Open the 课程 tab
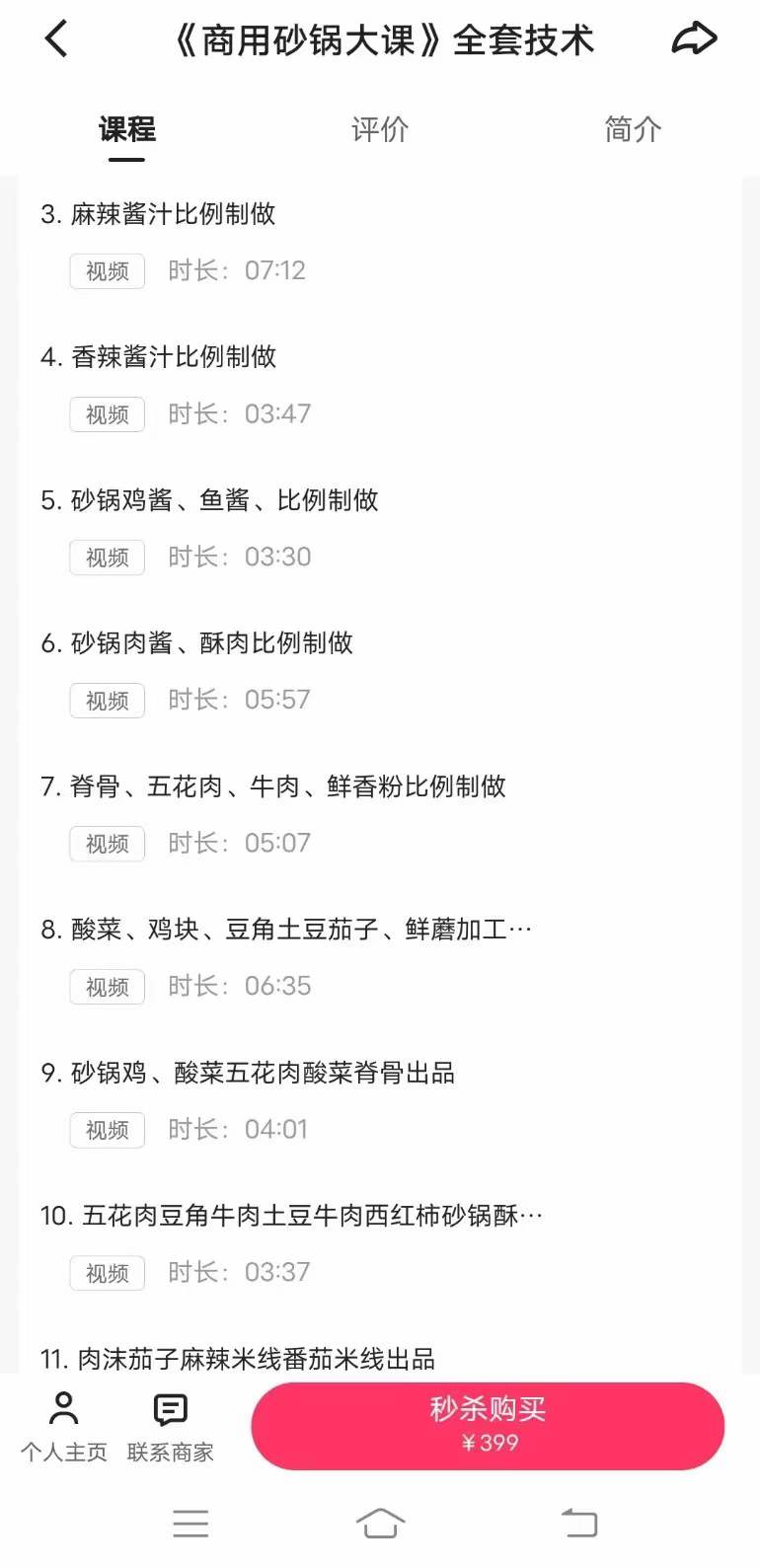Viewport: 760px width, 1568px height. click(x=126, y=129)
